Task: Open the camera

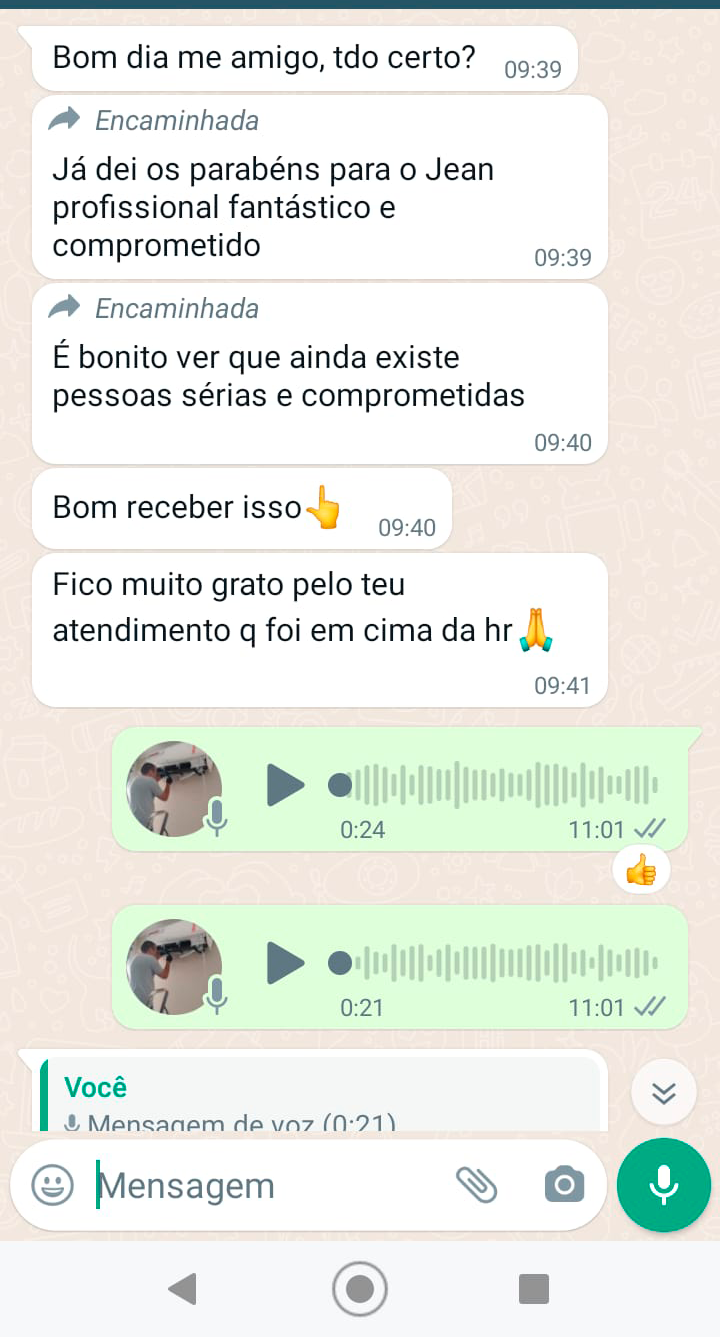Action: point(565,1185)
